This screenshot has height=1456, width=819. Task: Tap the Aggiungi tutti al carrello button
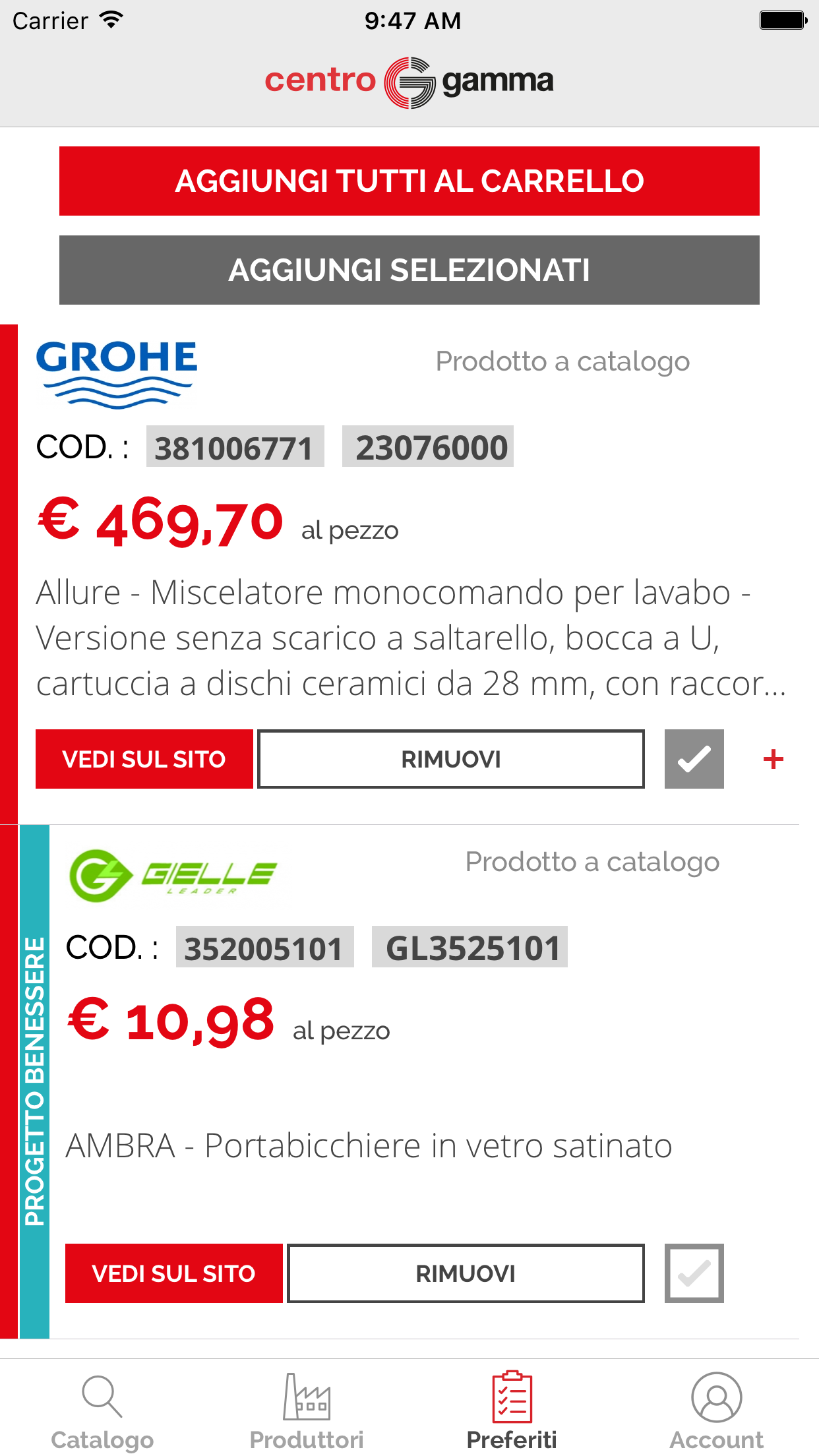[409, 181]
